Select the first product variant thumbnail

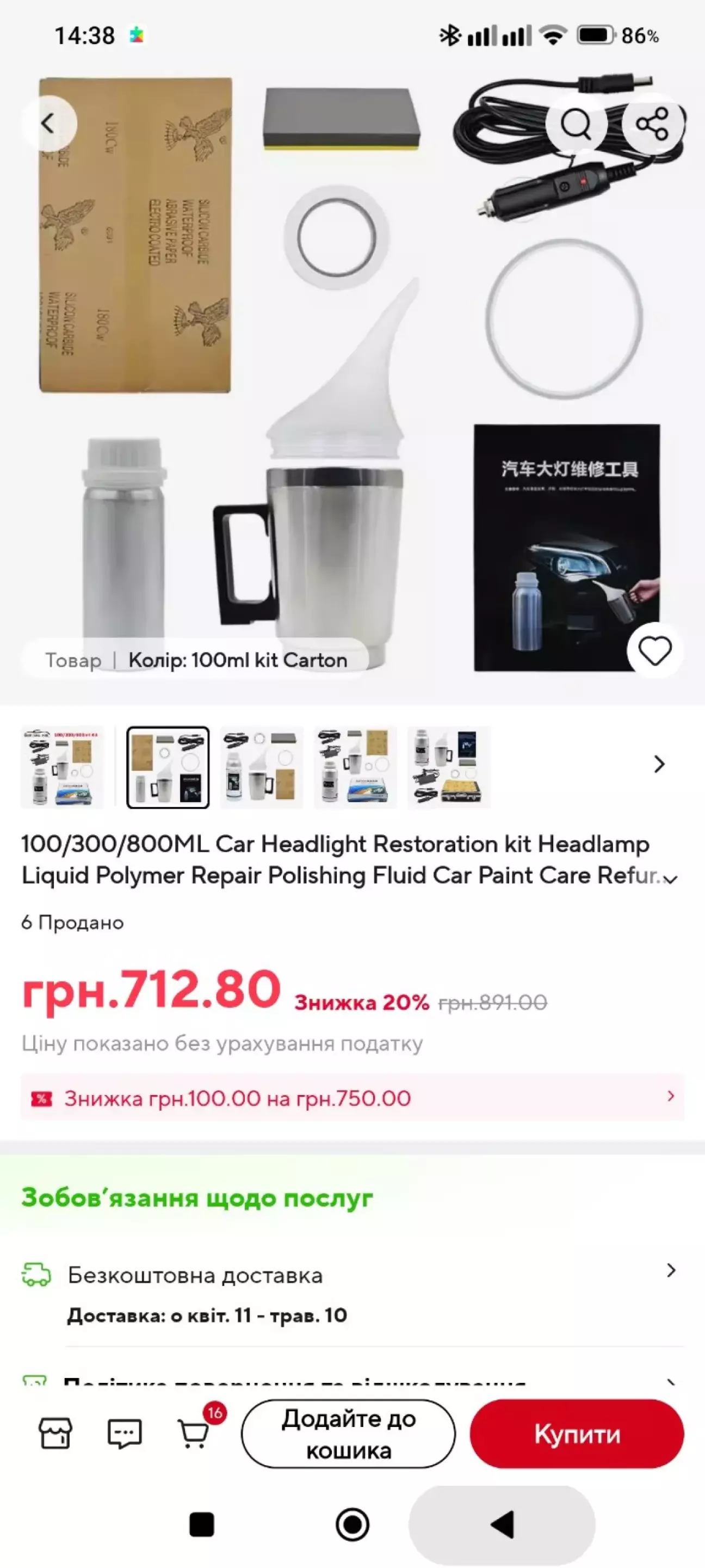coord(62,767)
